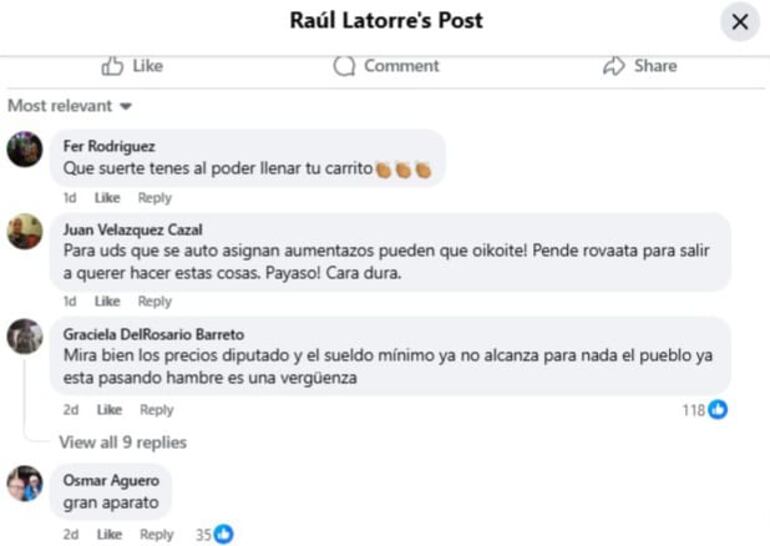770x546 pixels.
Task: Reply to Osmar Aguero's comment
Action: tap(157, 535)
